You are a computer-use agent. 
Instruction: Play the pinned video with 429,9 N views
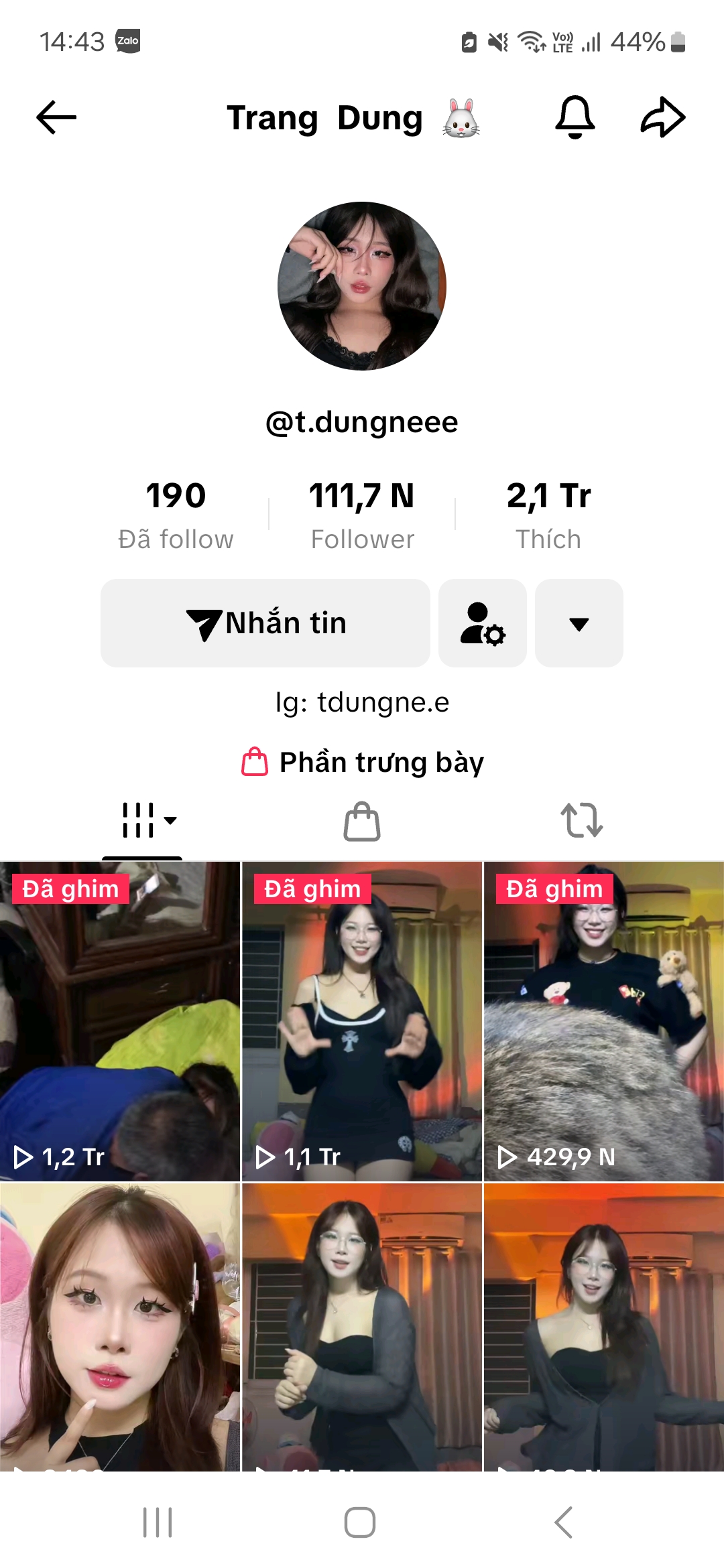(604, 1021)
